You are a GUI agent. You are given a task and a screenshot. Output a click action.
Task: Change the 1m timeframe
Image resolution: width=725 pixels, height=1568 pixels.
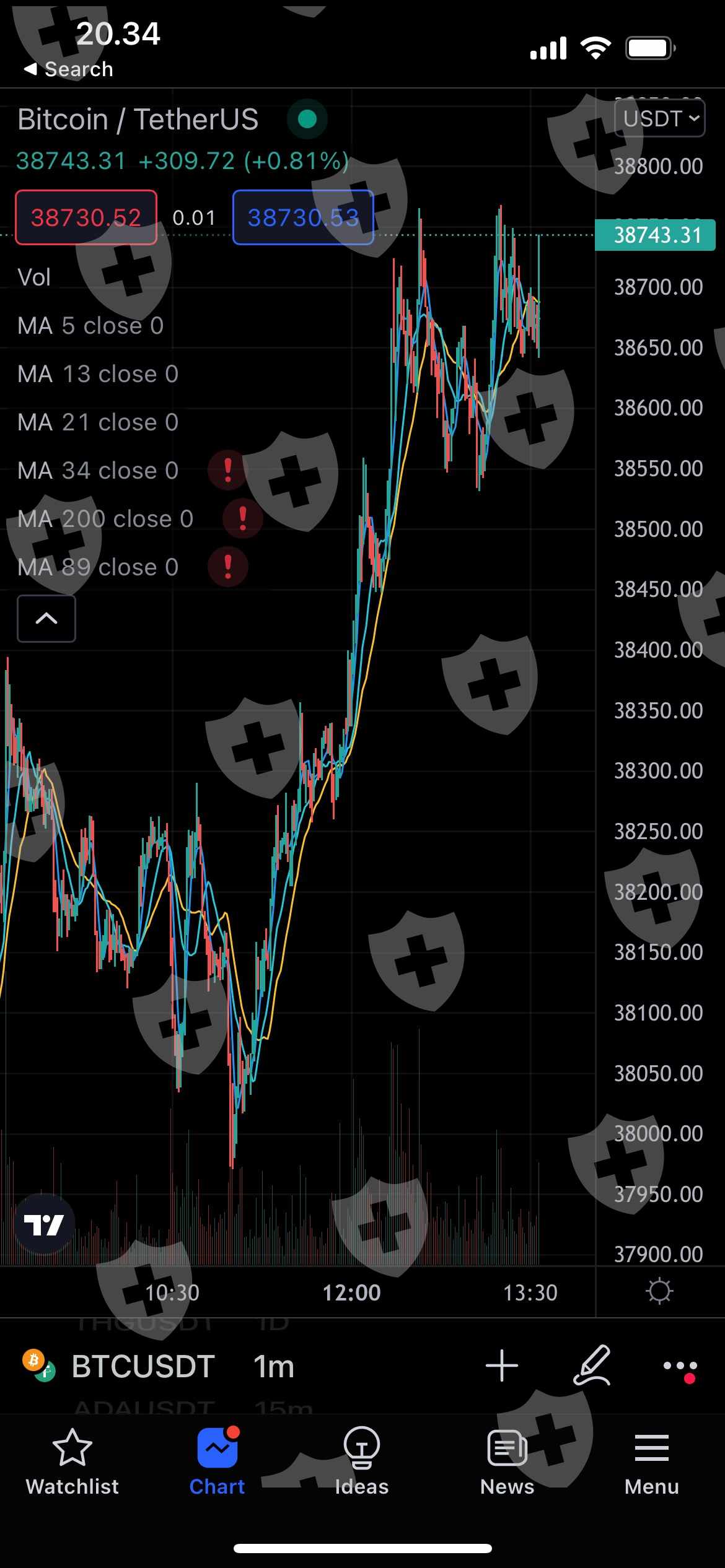pos(273,1366)
